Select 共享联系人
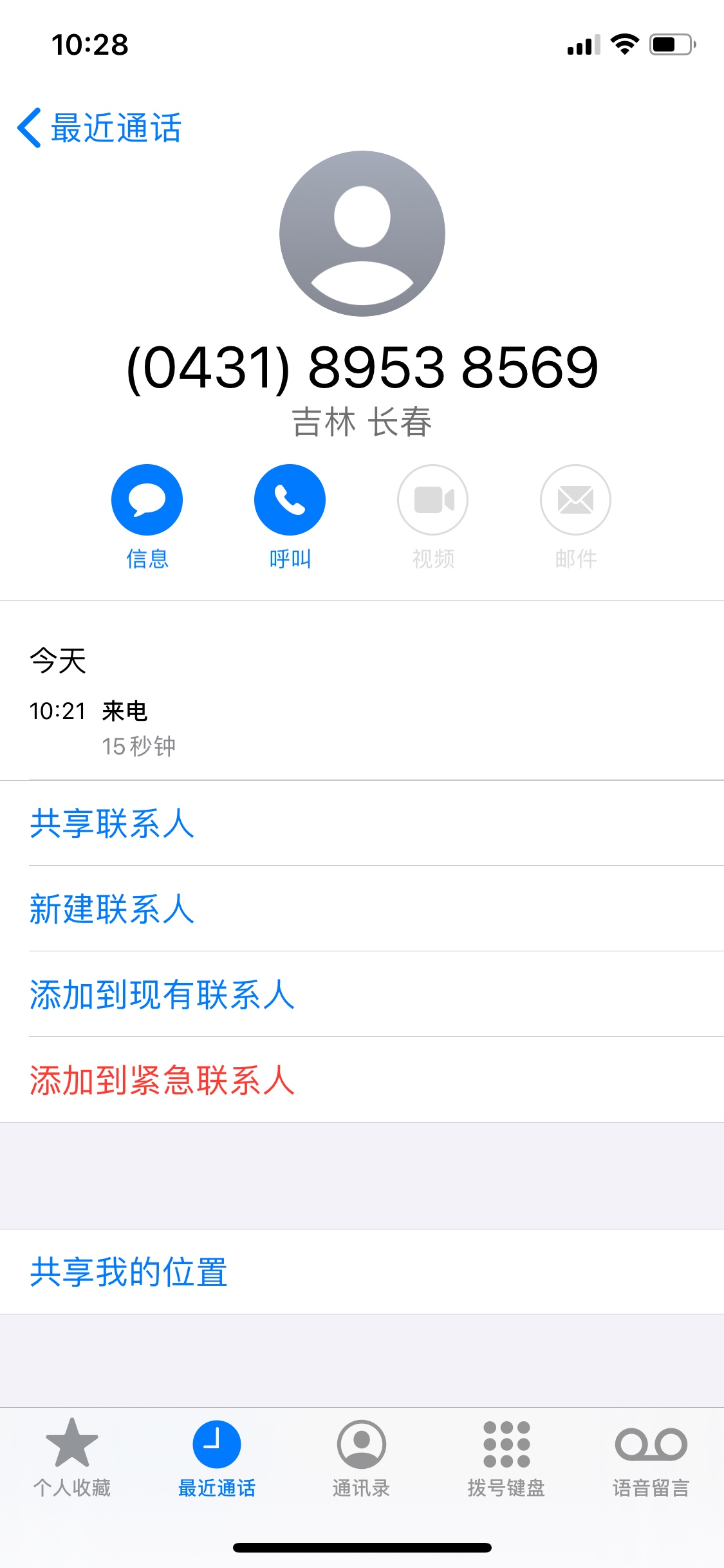The width and height of the screenshot is (724, 1568). click(362, 823)
